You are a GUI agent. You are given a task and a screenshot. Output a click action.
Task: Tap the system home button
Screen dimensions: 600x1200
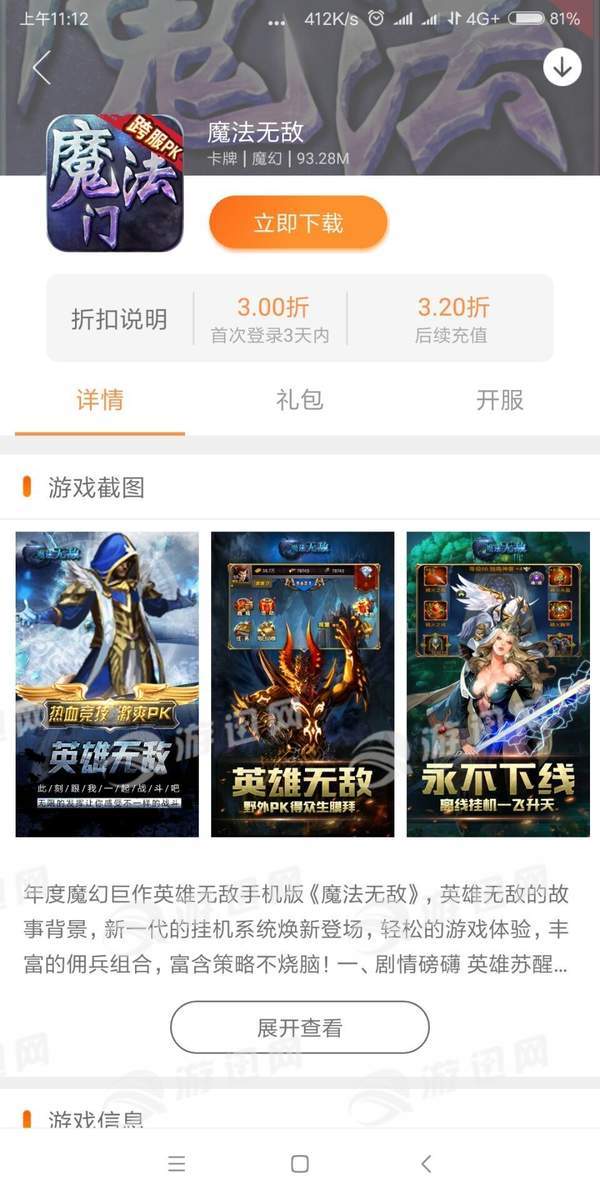pos(299,1164)
